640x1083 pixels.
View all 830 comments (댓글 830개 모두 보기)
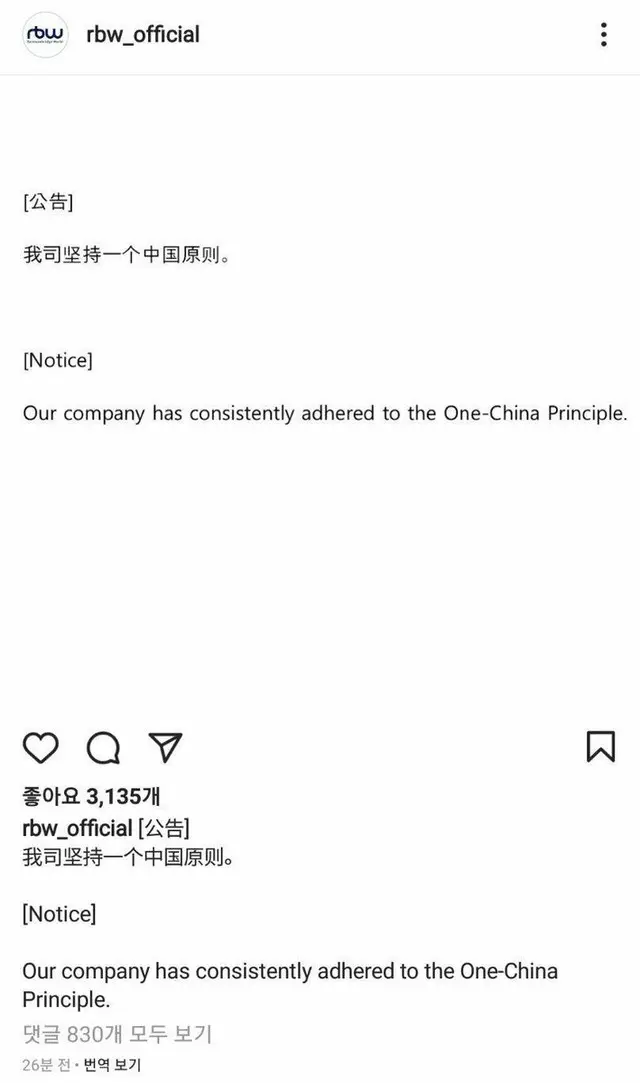(117, 1033)
